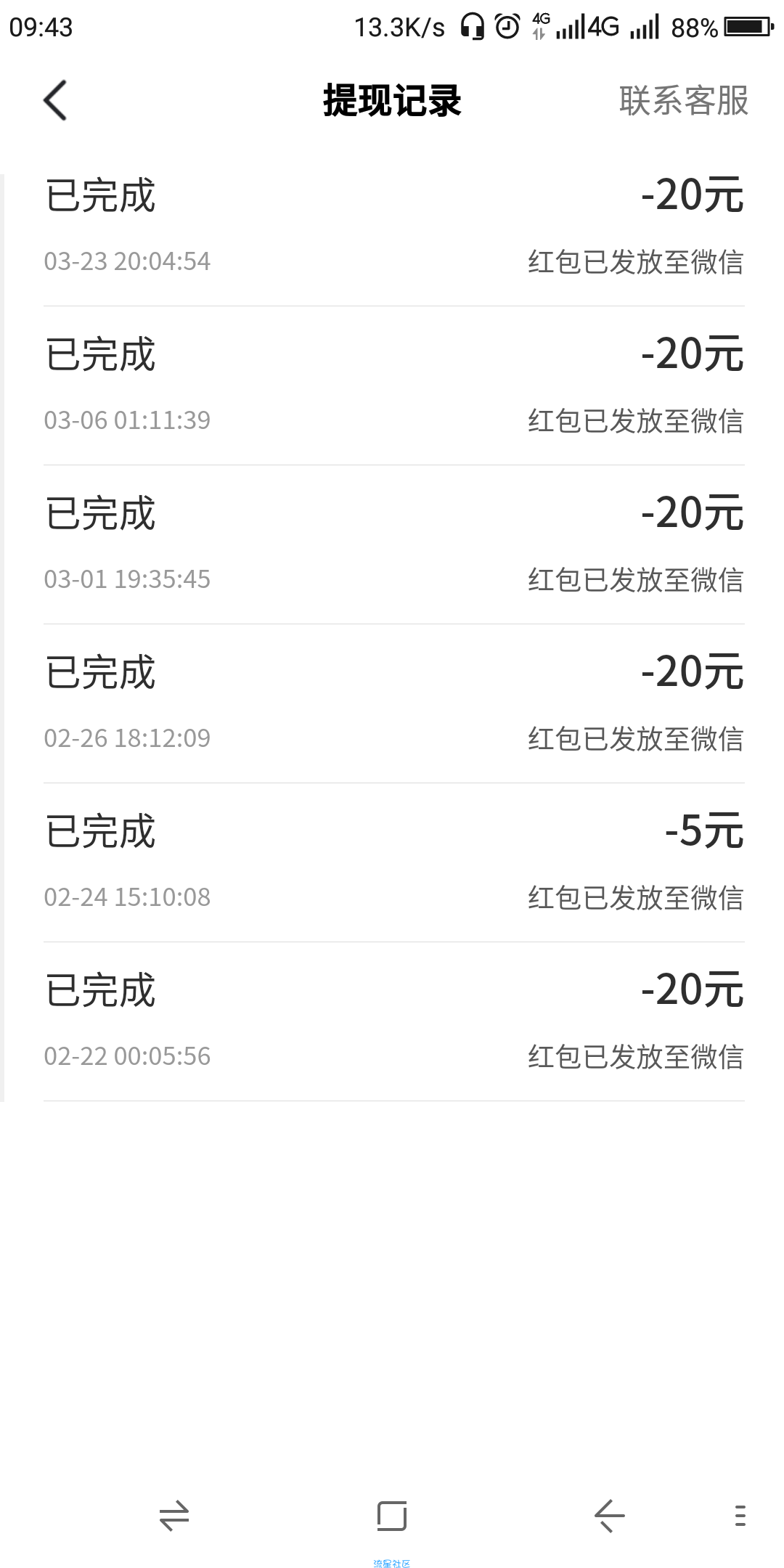The height and width of the screenshot is (1568, 784).
Task: Open 联系客服 to contact customer service
Action: 683,100
